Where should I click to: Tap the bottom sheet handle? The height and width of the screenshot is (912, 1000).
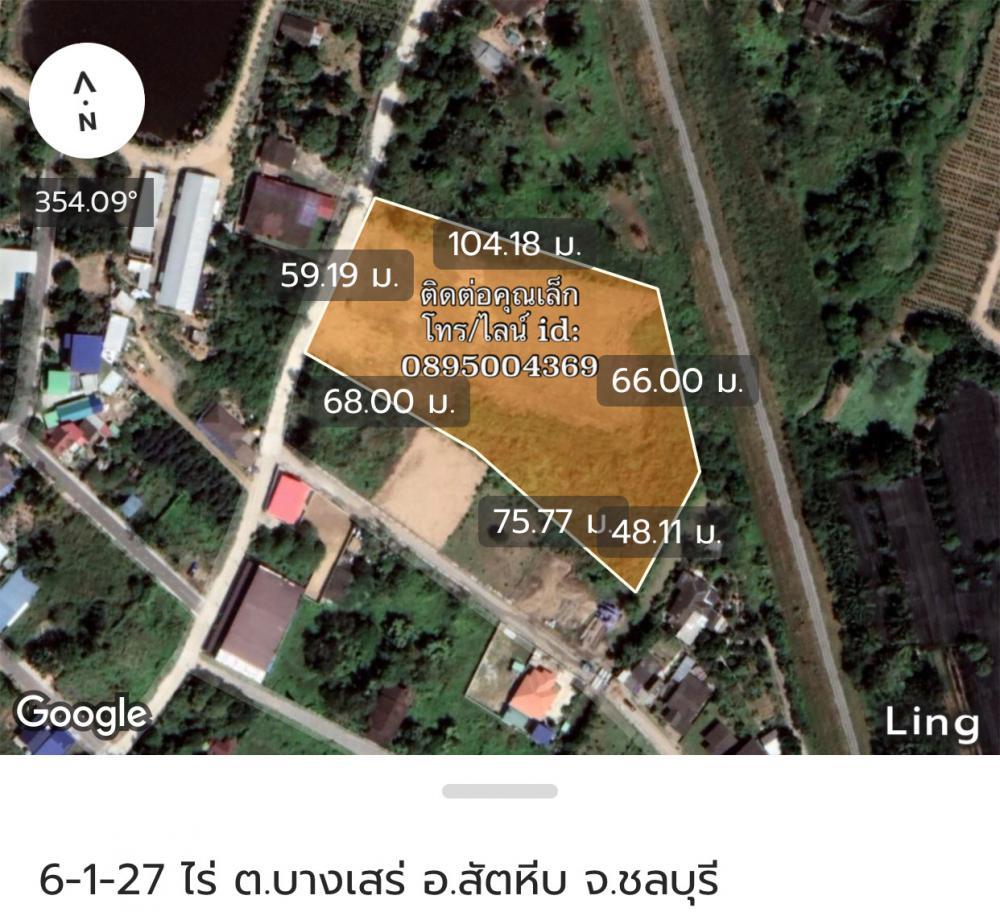(x=499, y=791)
